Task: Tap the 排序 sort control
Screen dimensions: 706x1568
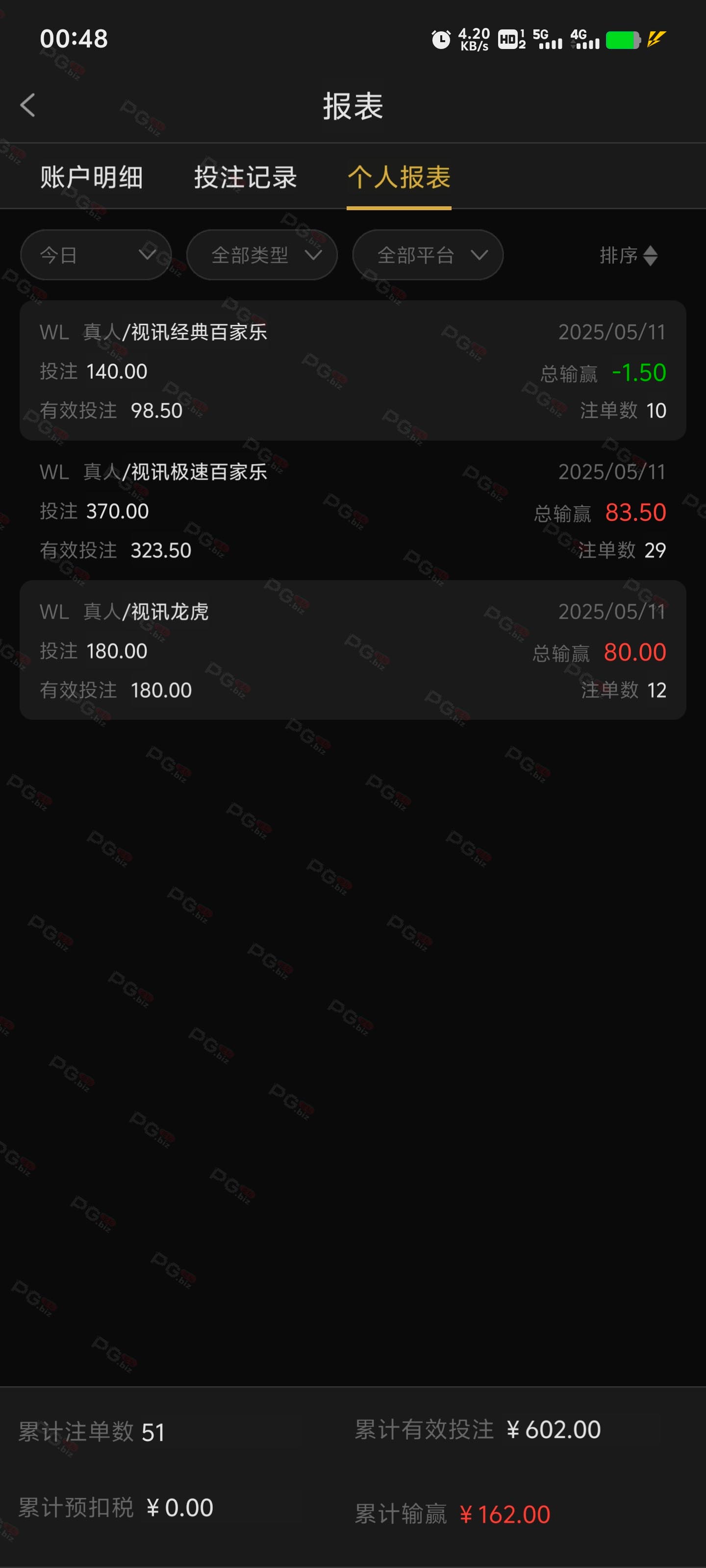Action: [629, 256]
